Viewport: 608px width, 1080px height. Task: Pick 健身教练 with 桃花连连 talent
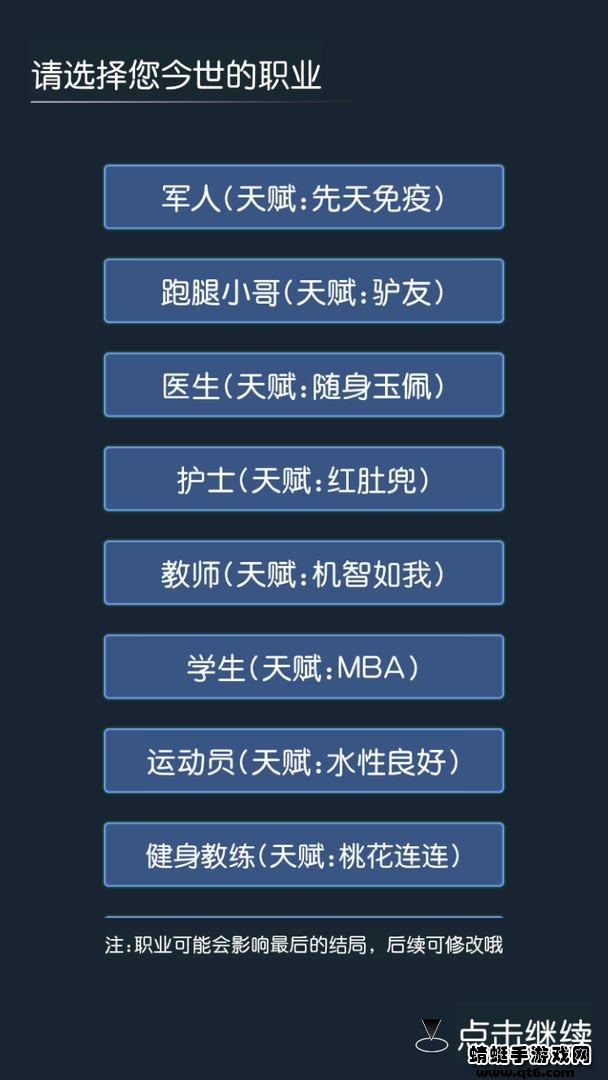pyautogui.click(x=303, y=855)
